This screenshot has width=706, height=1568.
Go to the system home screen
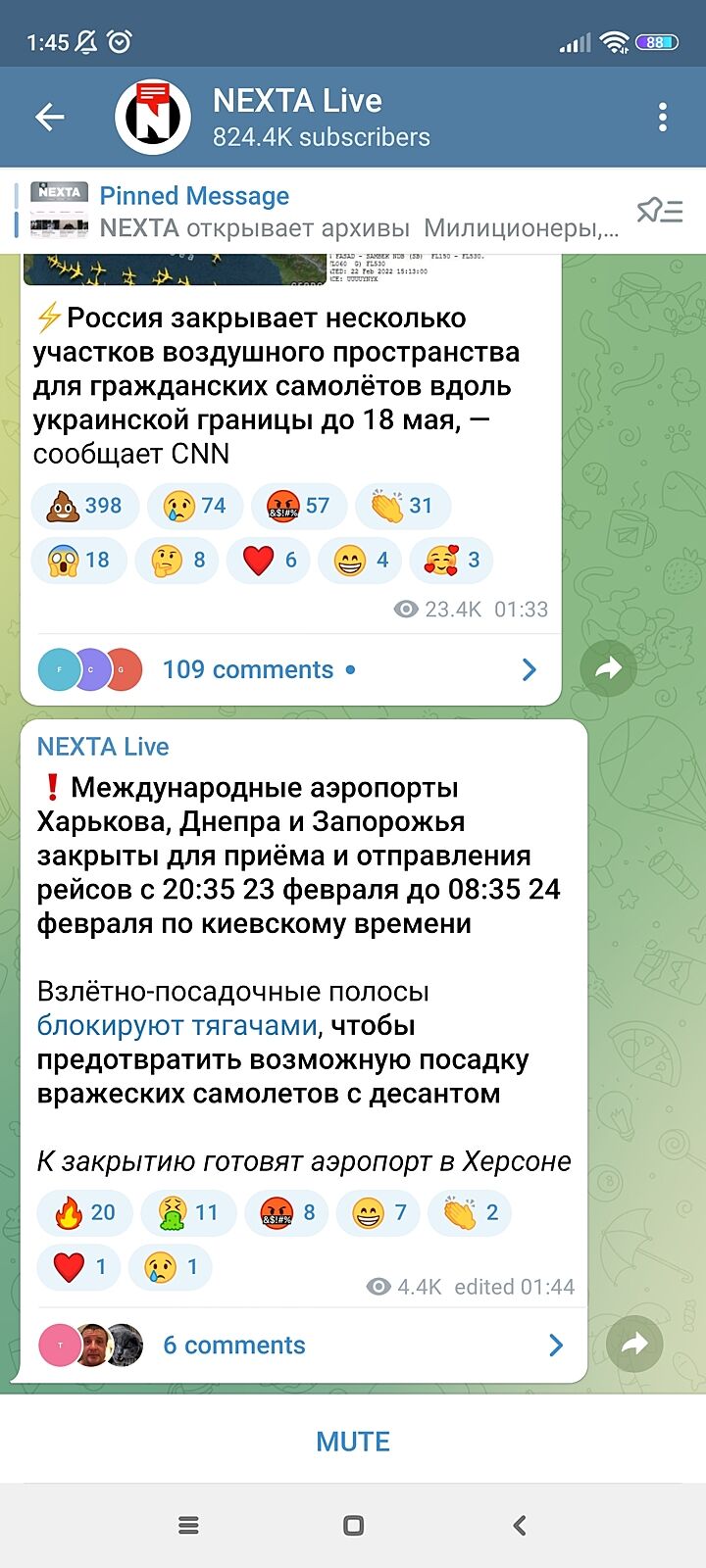click(x=353, y=1525)
